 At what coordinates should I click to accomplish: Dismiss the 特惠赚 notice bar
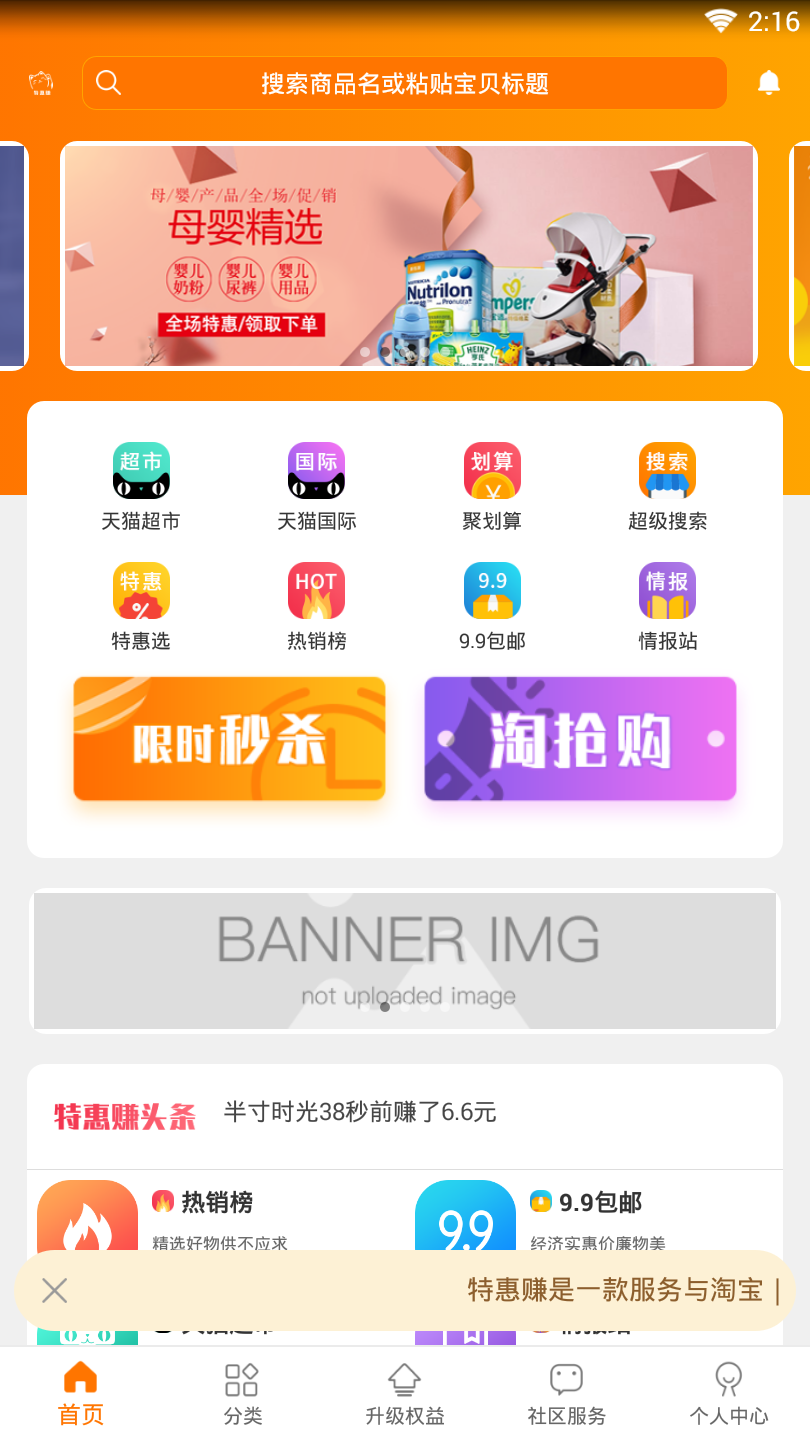[x=55, y=1291]
